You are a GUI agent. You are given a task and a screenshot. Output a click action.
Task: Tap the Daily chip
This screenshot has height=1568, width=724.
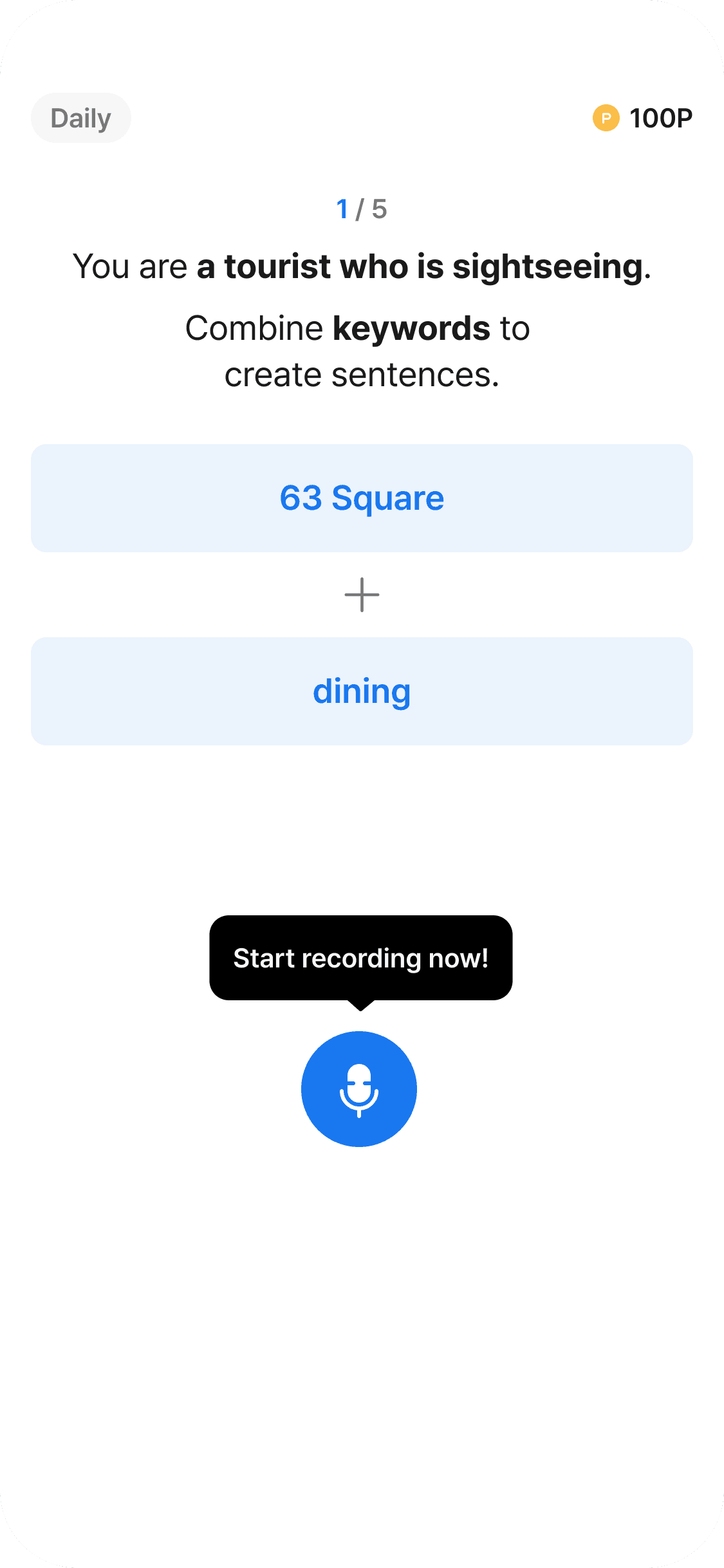click(81, 118)
